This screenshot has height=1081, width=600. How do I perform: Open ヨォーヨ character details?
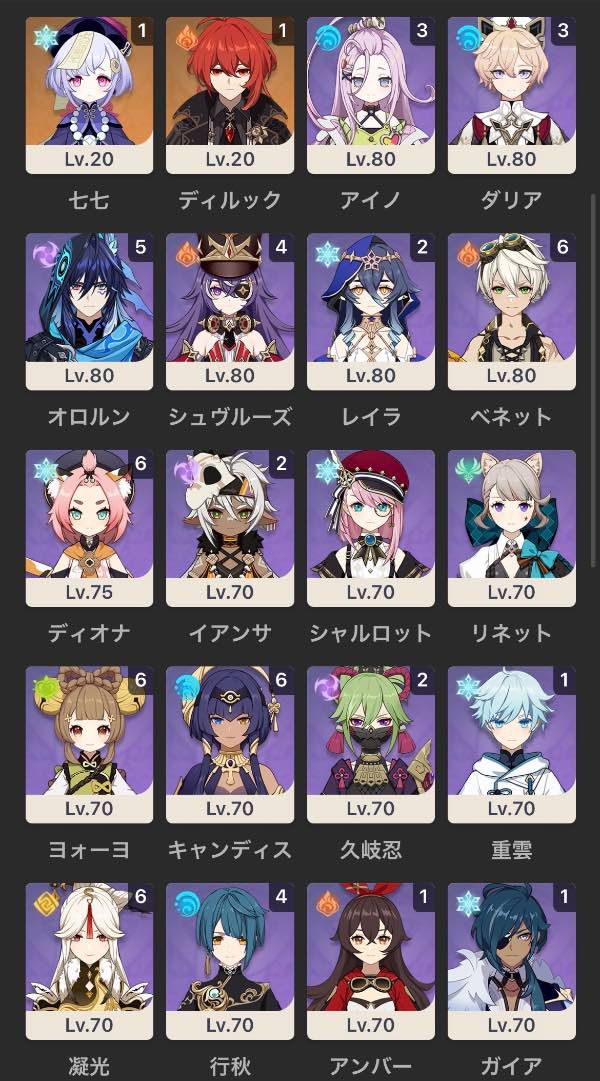[x=89, y=743]
